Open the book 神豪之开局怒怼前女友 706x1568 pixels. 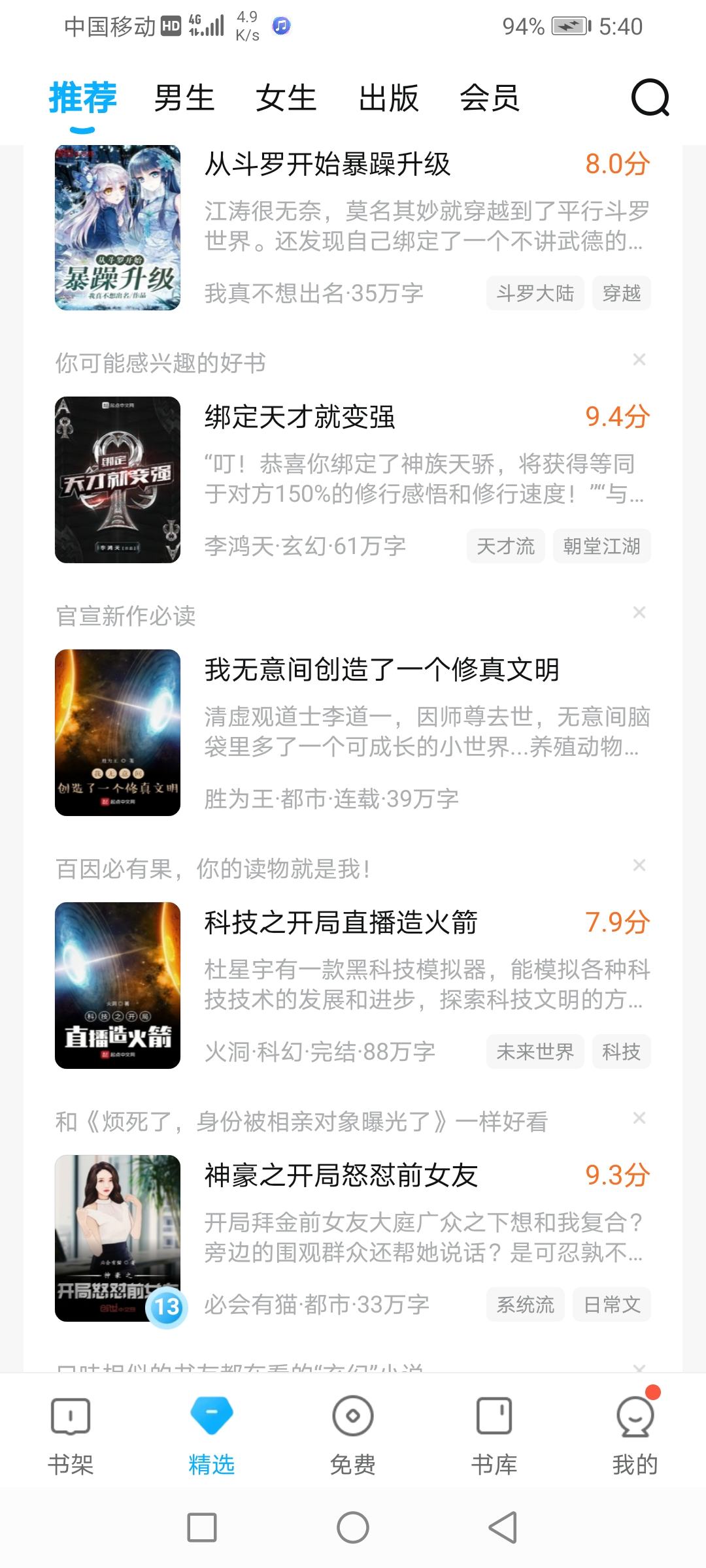pos(341,1176)
